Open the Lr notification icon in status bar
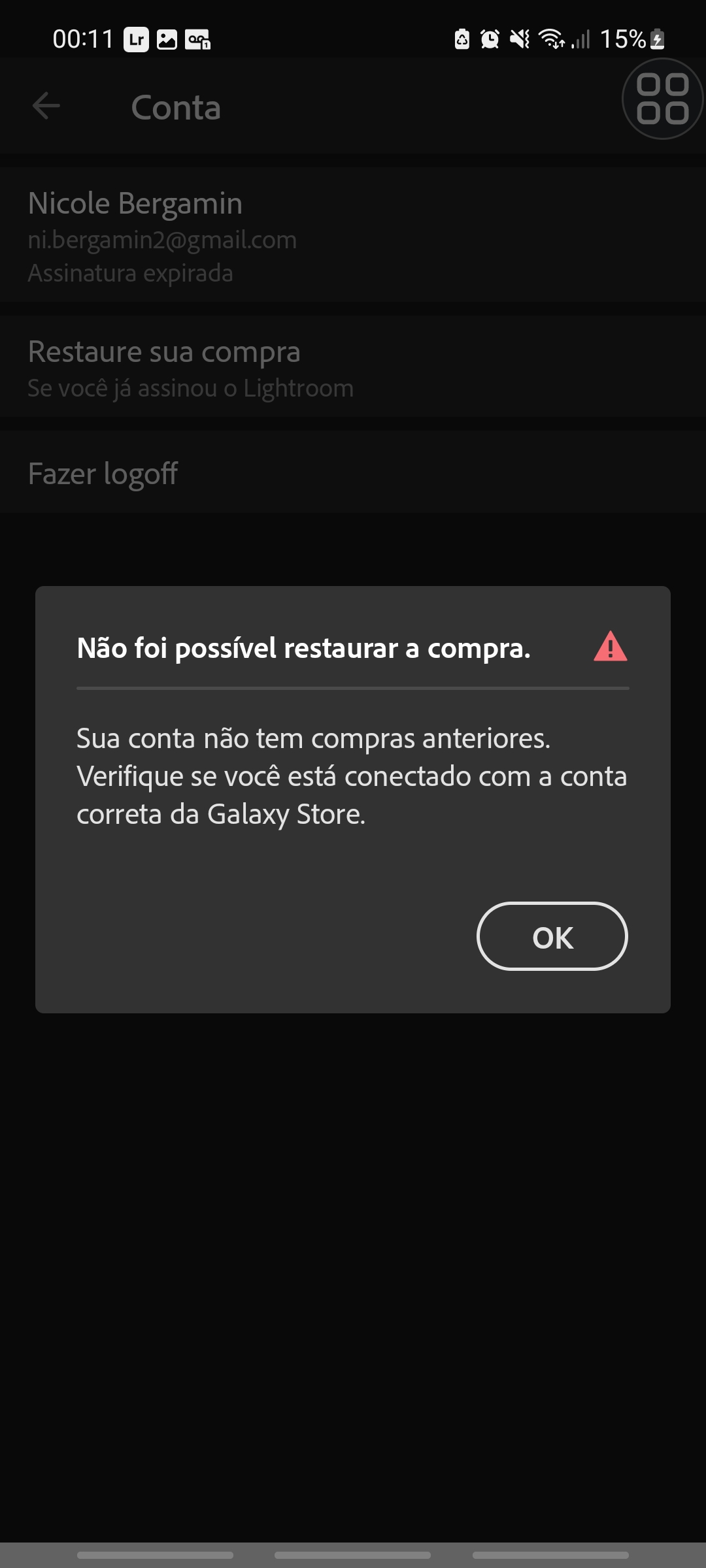Image resolution: width=706 pixels, height=1568 pixels. 135,41
